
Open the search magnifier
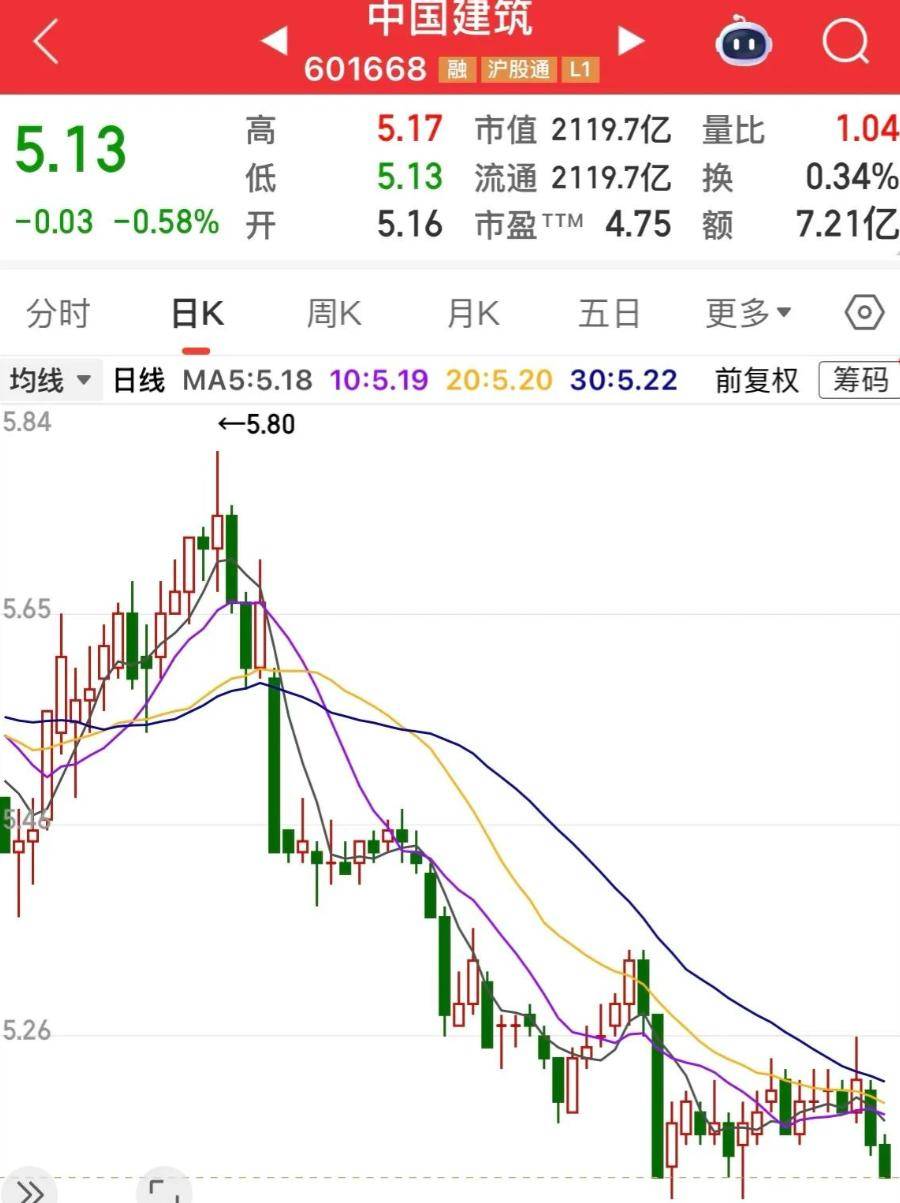pos(846,42)
